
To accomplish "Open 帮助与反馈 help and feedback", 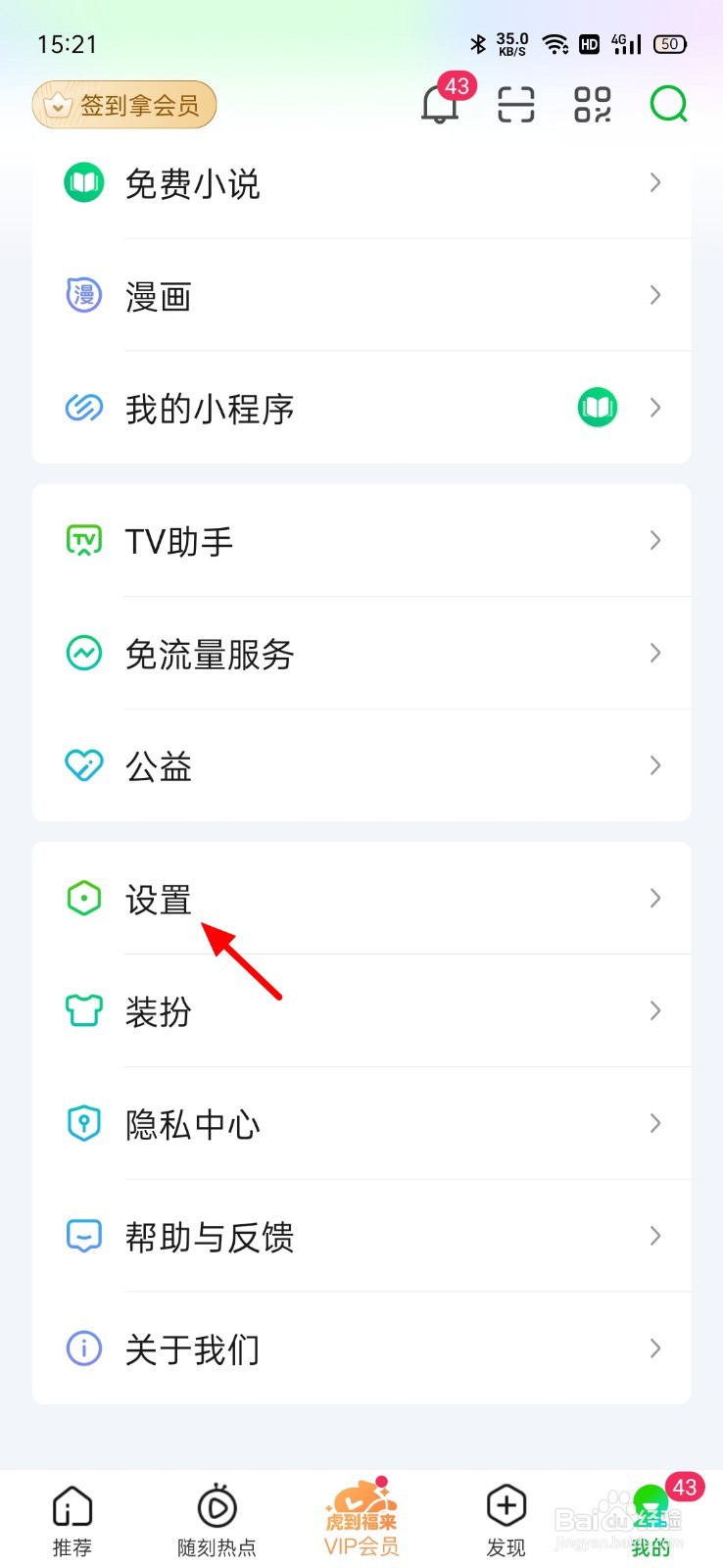I will click(209, 1237).
